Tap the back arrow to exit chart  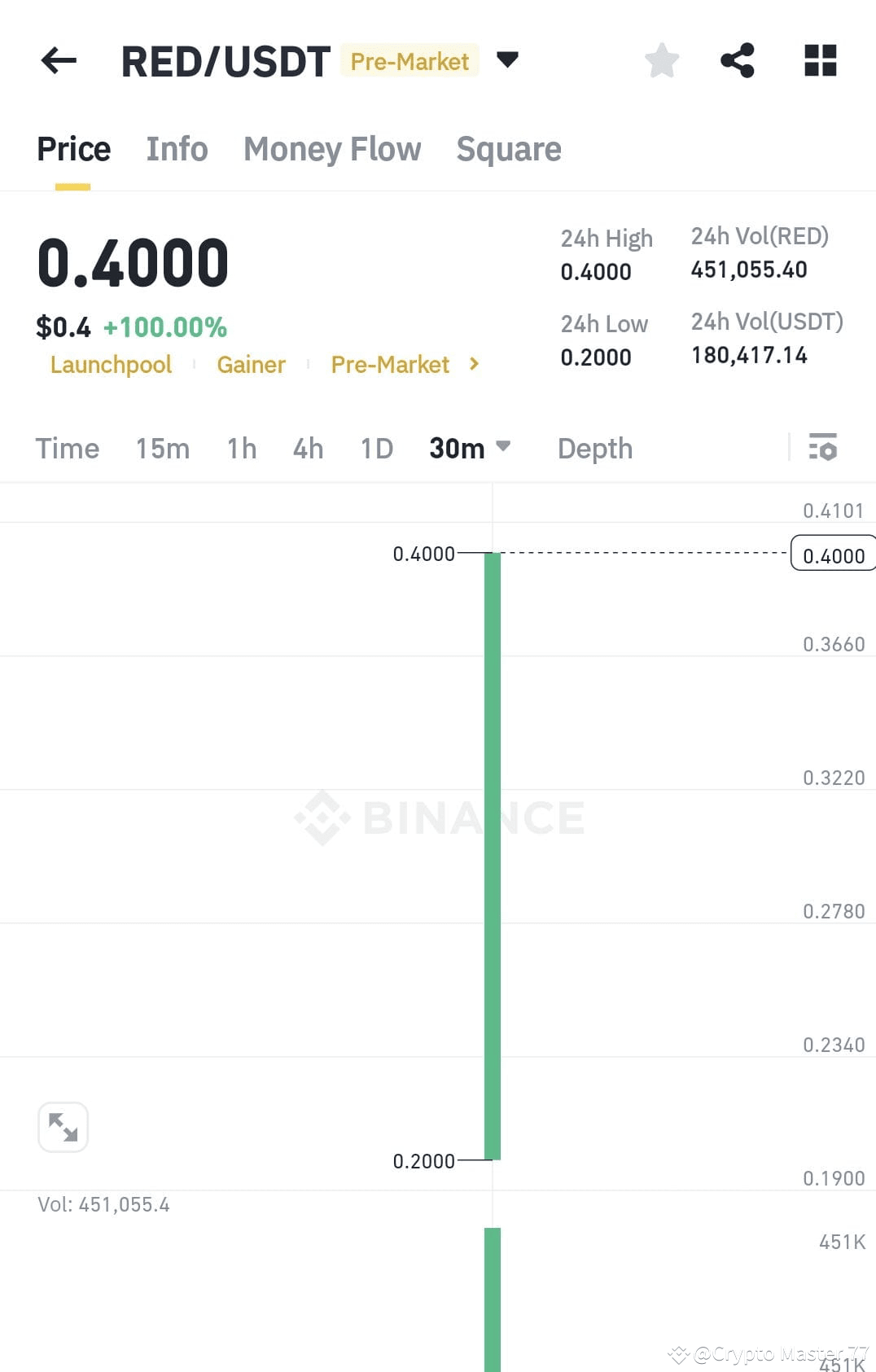(57, 60)
